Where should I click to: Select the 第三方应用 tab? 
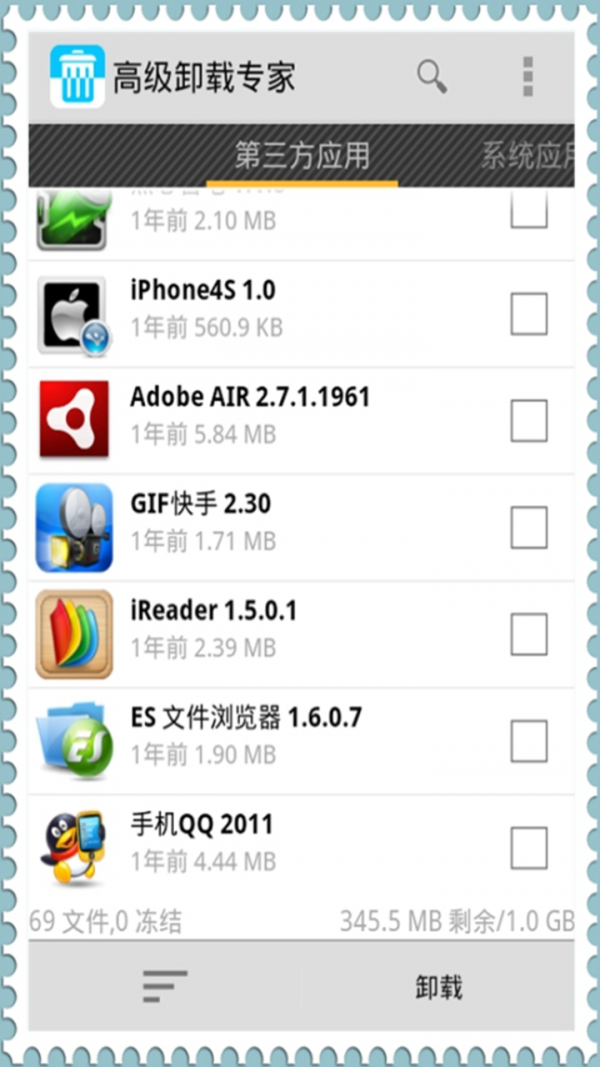[302, 155]
